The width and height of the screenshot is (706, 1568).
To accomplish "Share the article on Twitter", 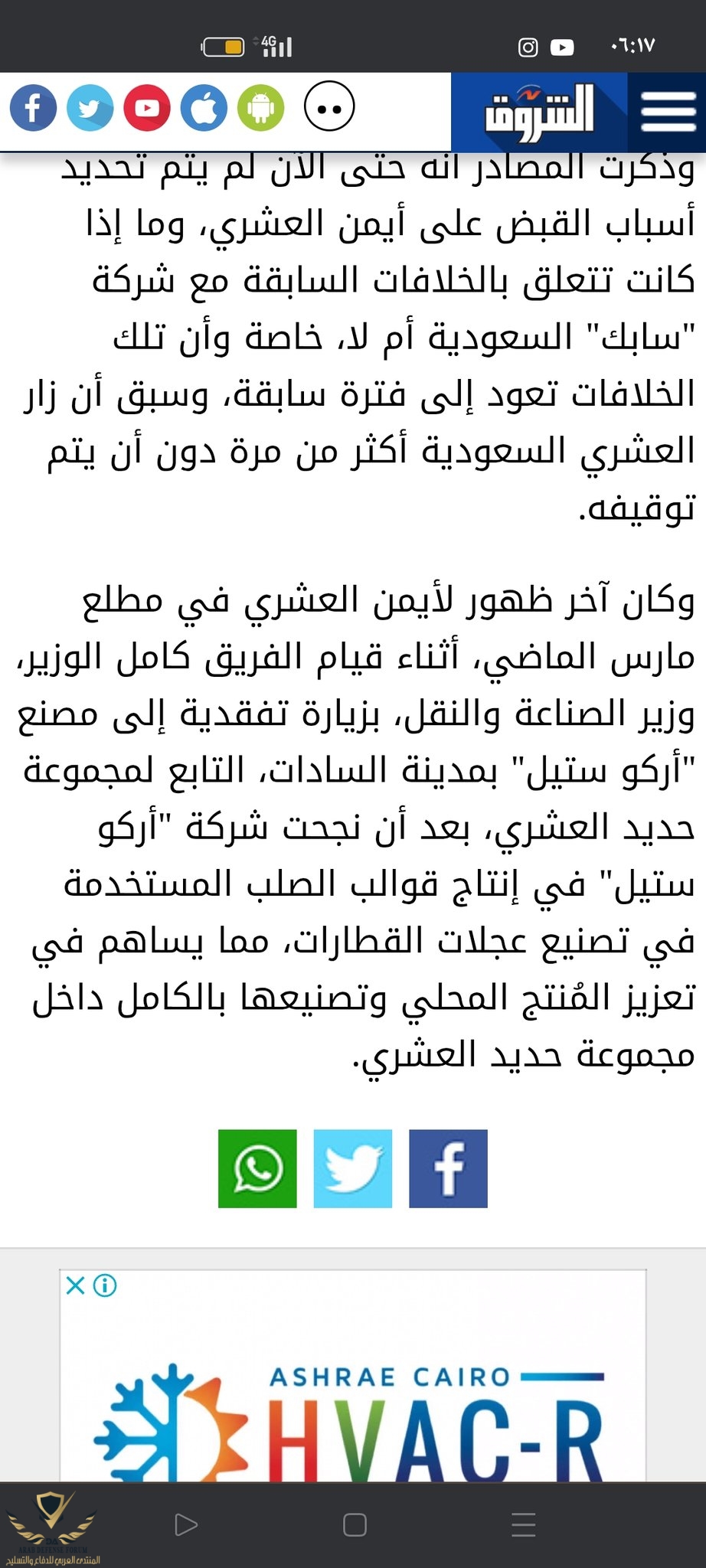I will 353,1168.
